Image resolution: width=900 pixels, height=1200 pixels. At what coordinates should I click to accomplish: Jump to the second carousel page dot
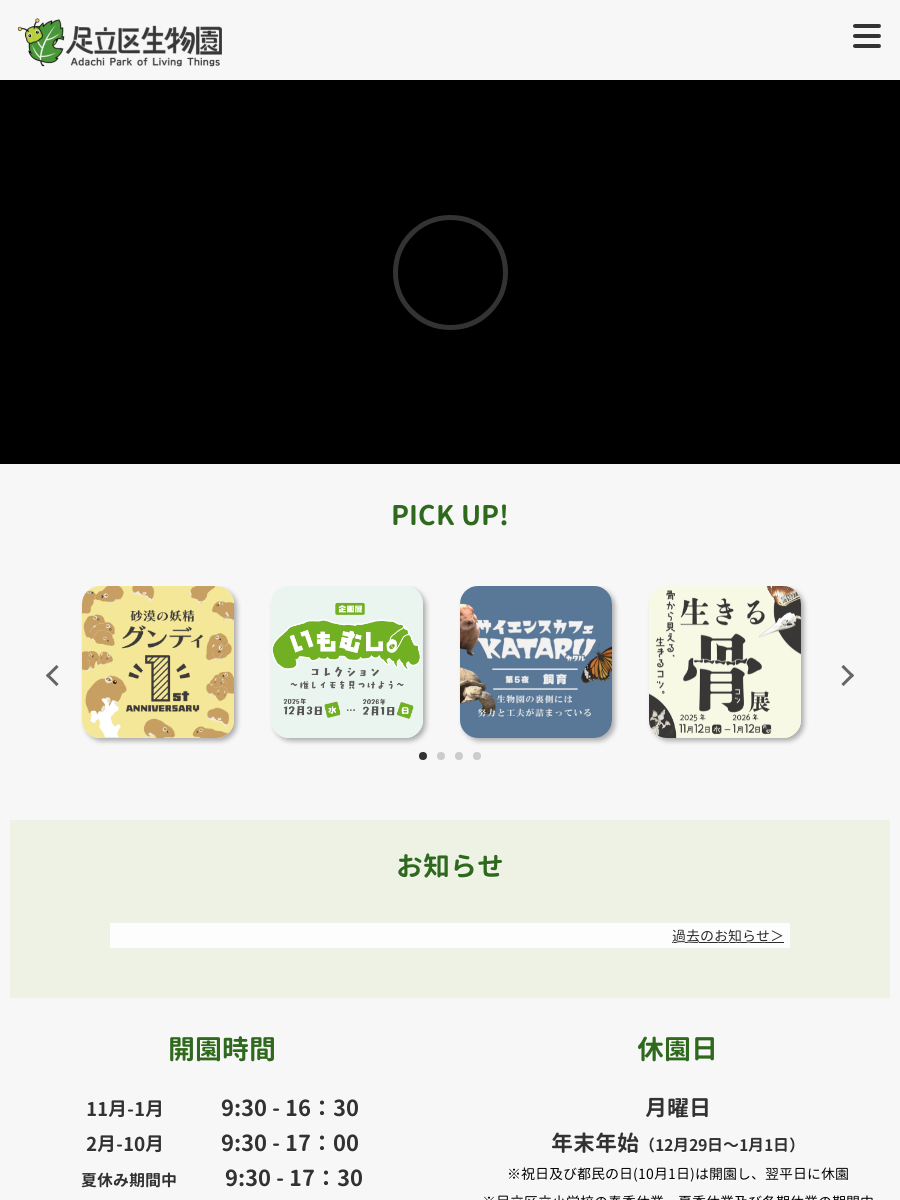point(441,756)
